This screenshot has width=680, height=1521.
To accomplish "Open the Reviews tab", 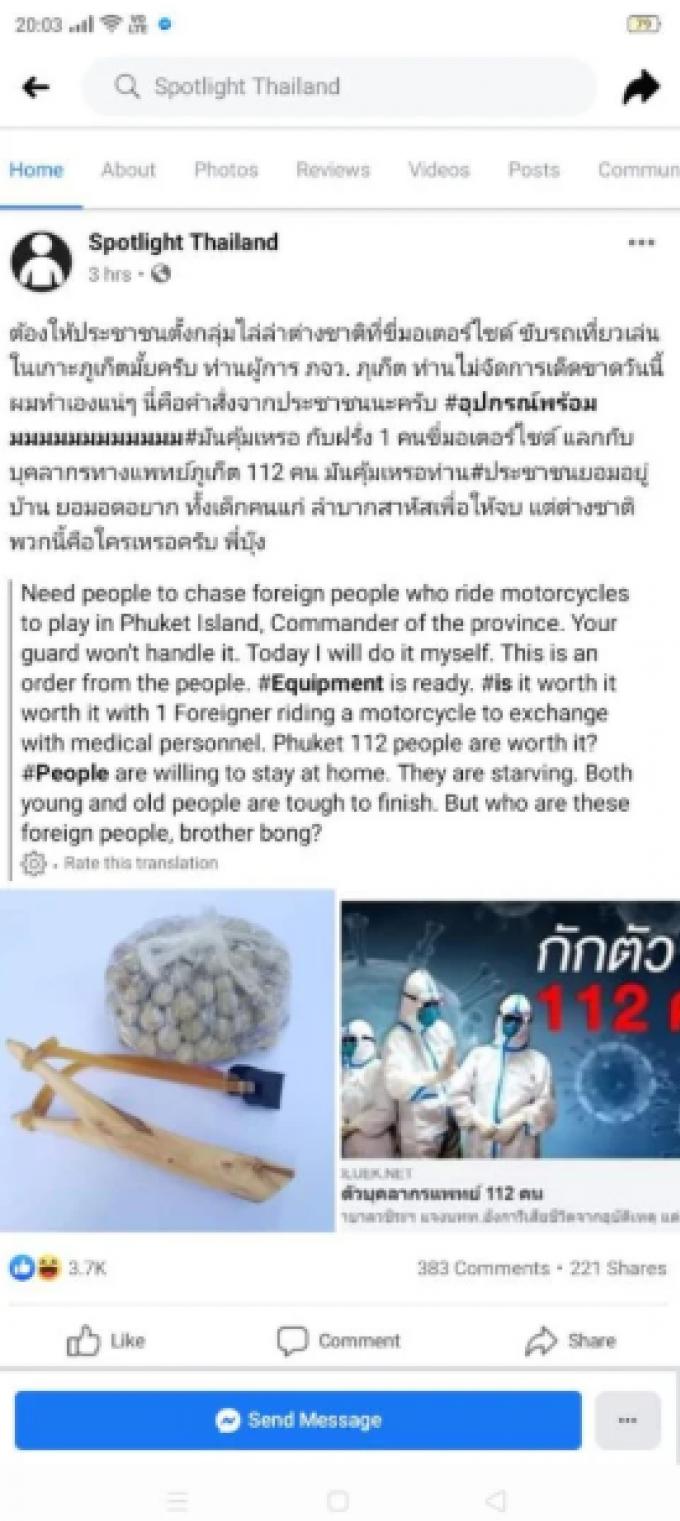I will 333,170.
